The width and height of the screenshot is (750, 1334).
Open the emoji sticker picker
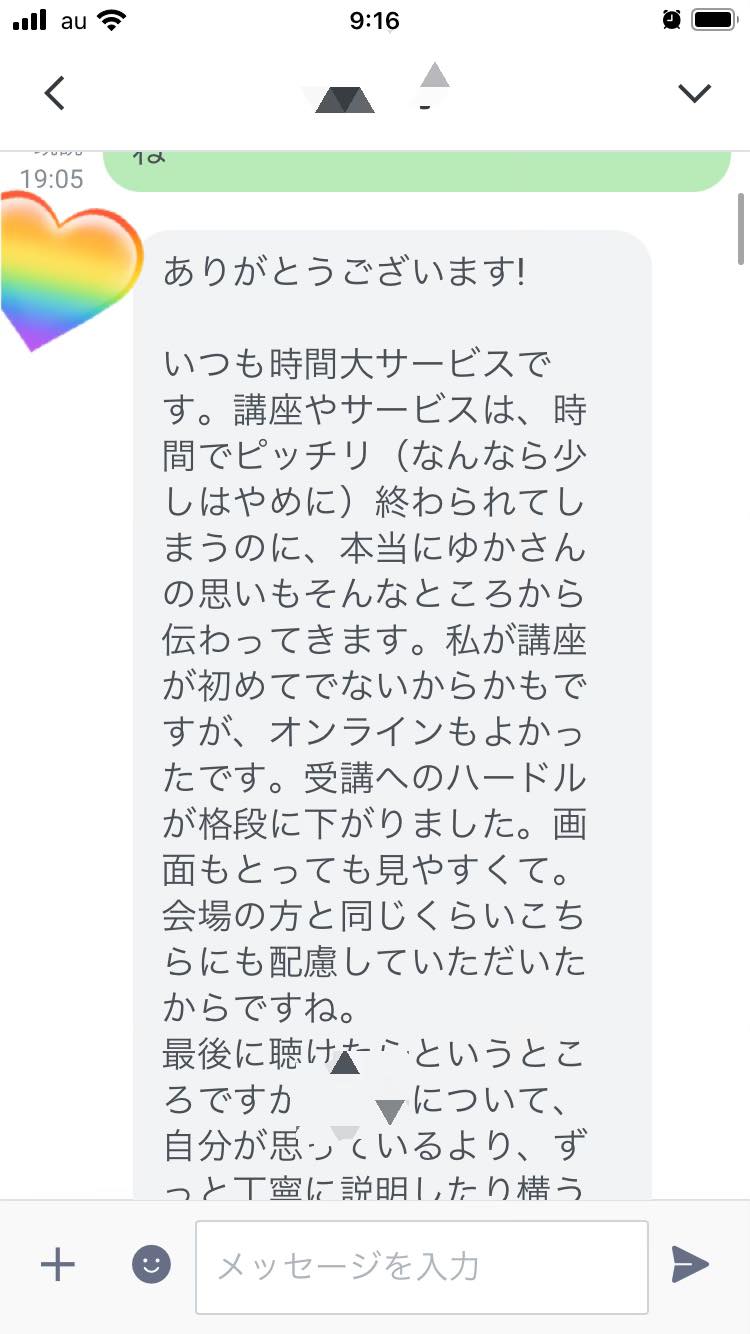[x=152, y=1265]
